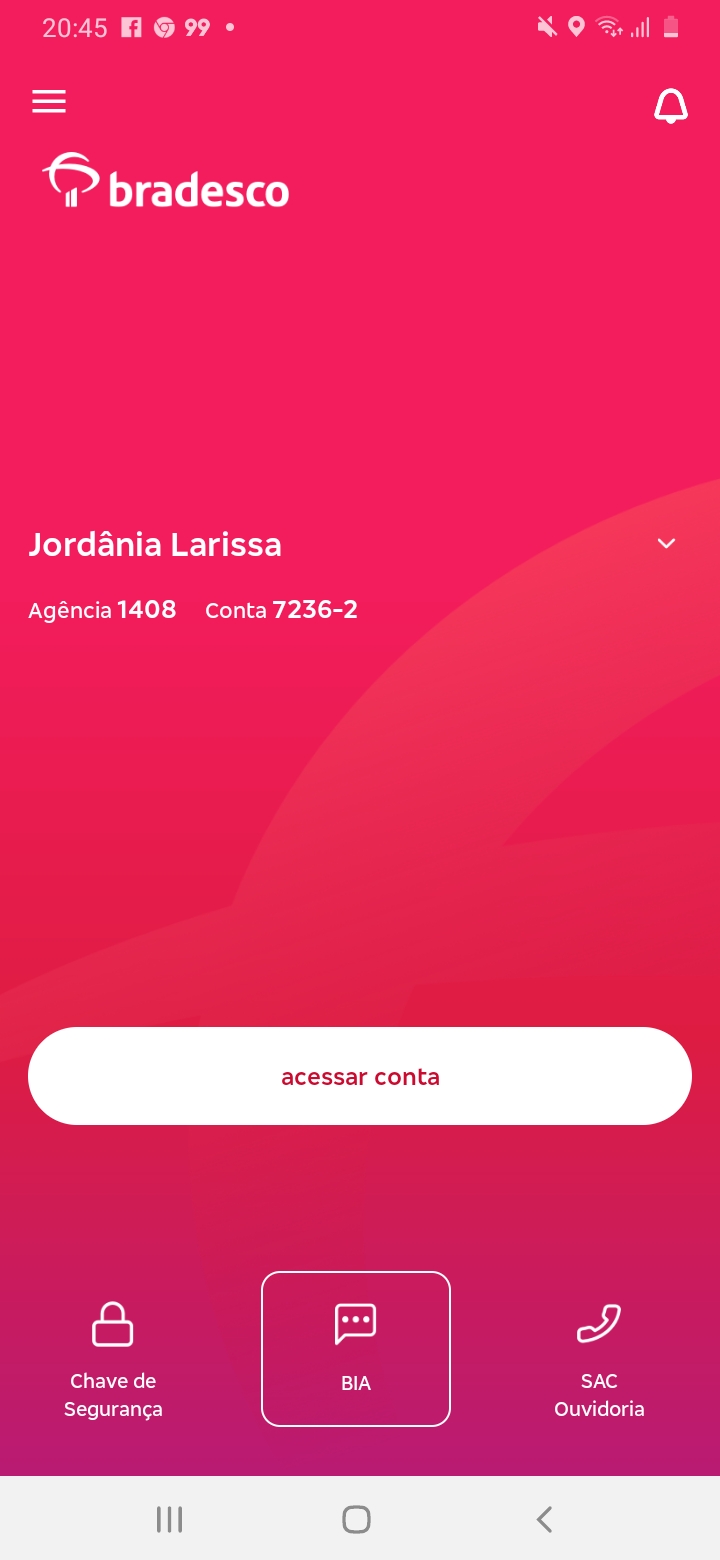Go back using the system back button
720x1560 pixels.
(544, 1520)
